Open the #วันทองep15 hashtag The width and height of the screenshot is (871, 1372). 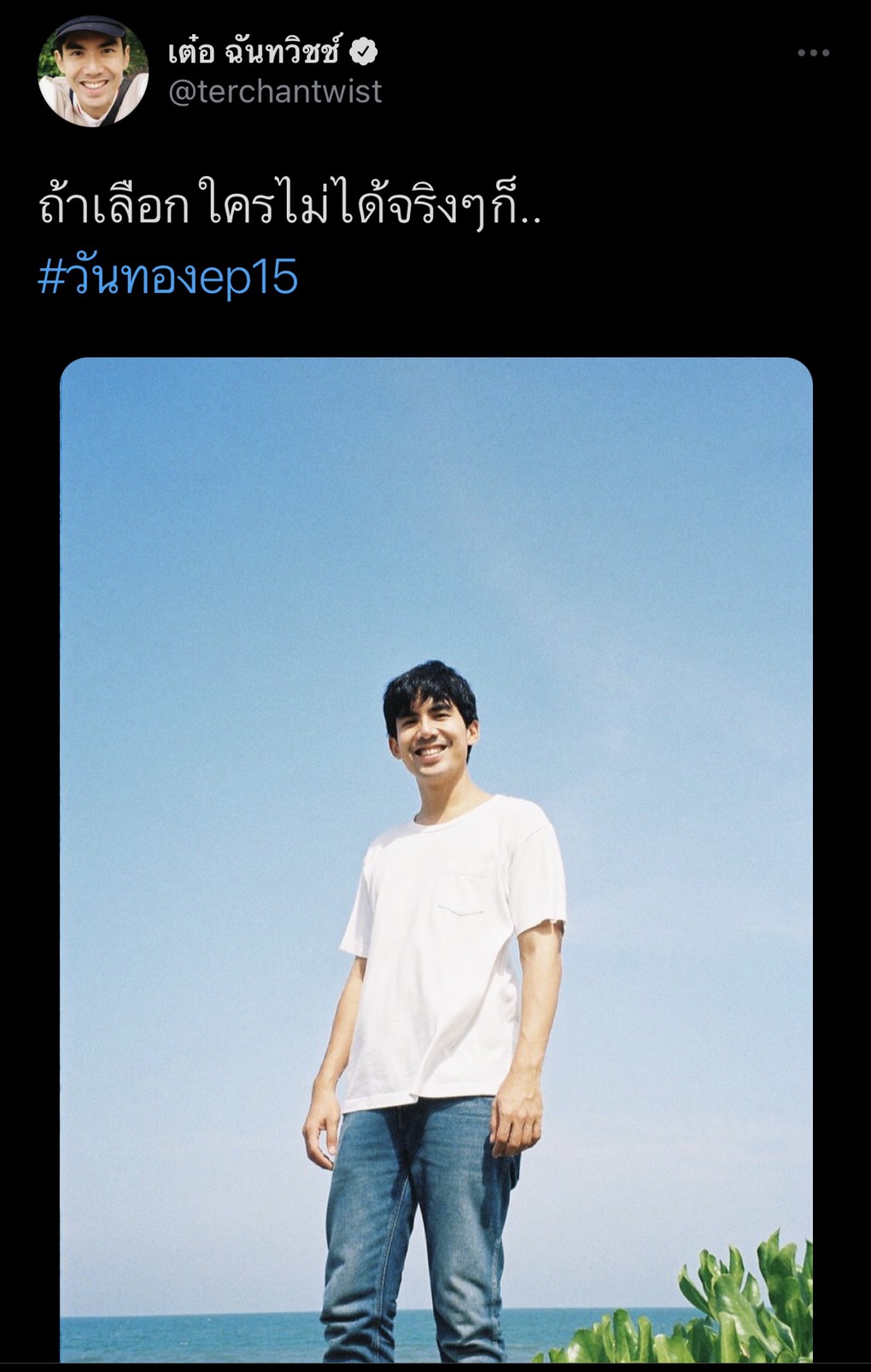click(x=168, y=278)
